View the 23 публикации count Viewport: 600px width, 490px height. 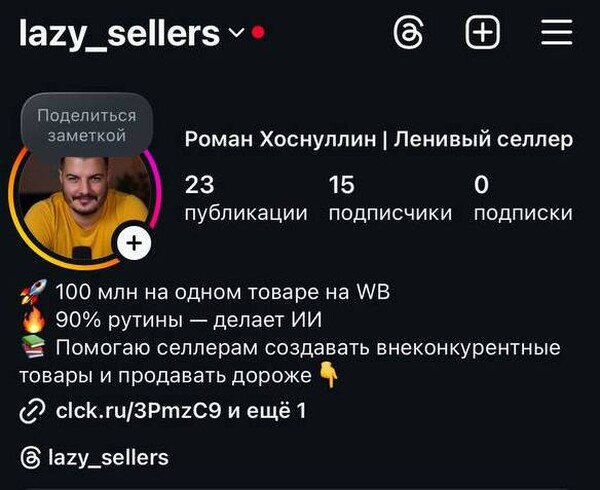pyautogui.click(x=245, y=198)
